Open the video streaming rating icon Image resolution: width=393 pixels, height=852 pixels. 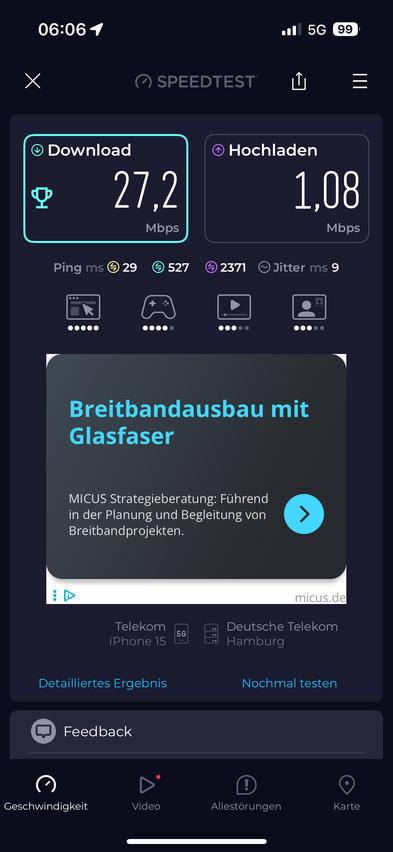(234, 312)
